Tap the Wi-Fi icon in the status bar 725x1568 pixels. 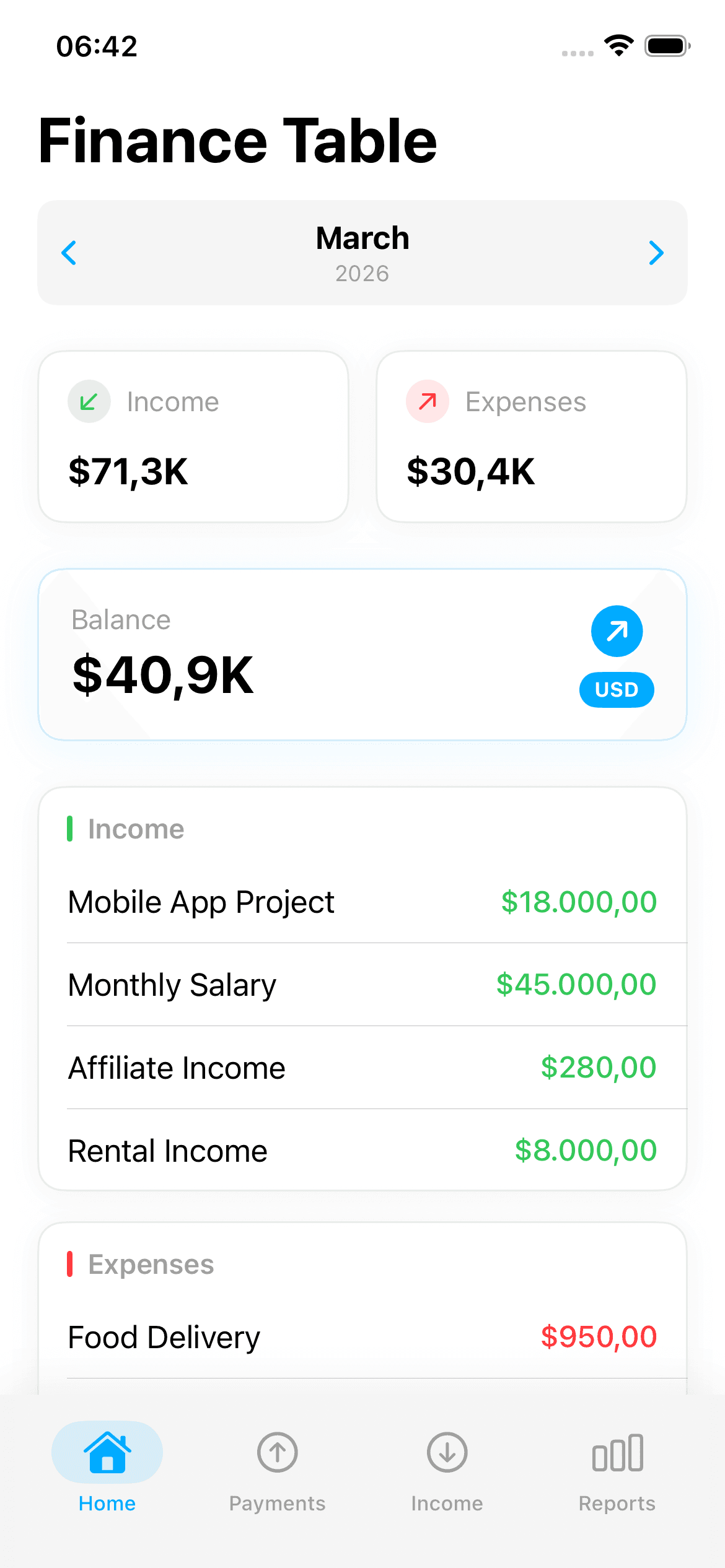(617, 45)
